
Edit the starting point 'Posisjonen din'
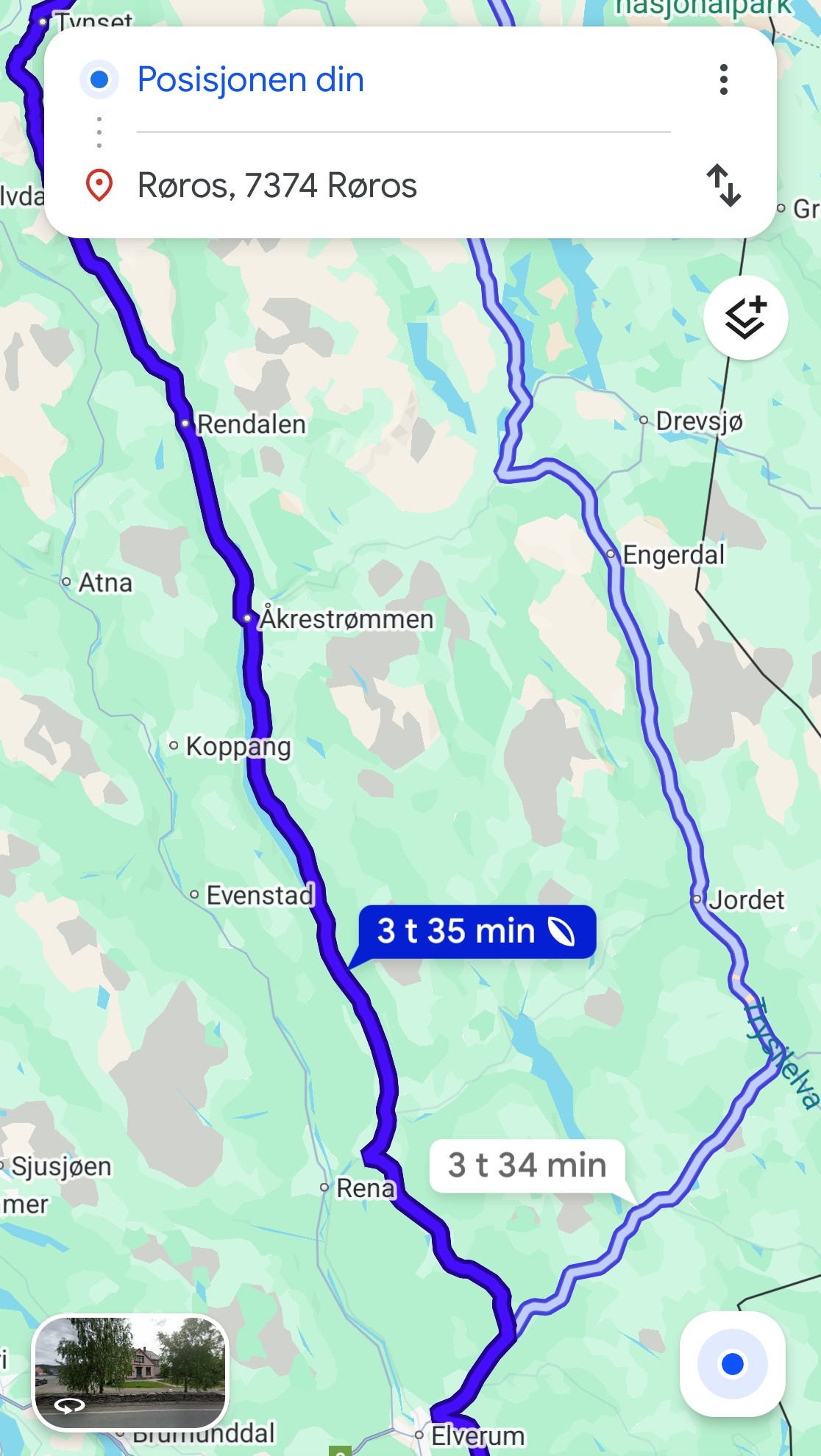[250, 79]
